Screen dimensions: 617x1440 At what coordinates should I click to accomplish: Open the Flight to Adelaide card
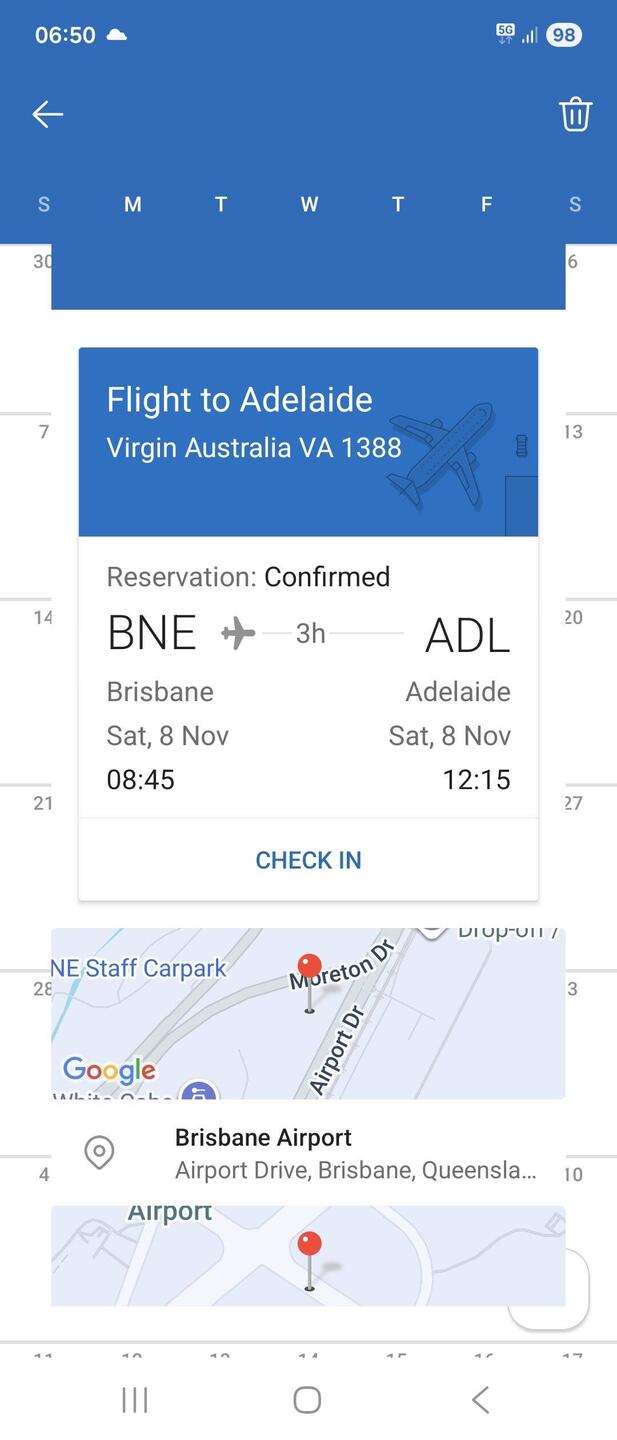[308, 442]
